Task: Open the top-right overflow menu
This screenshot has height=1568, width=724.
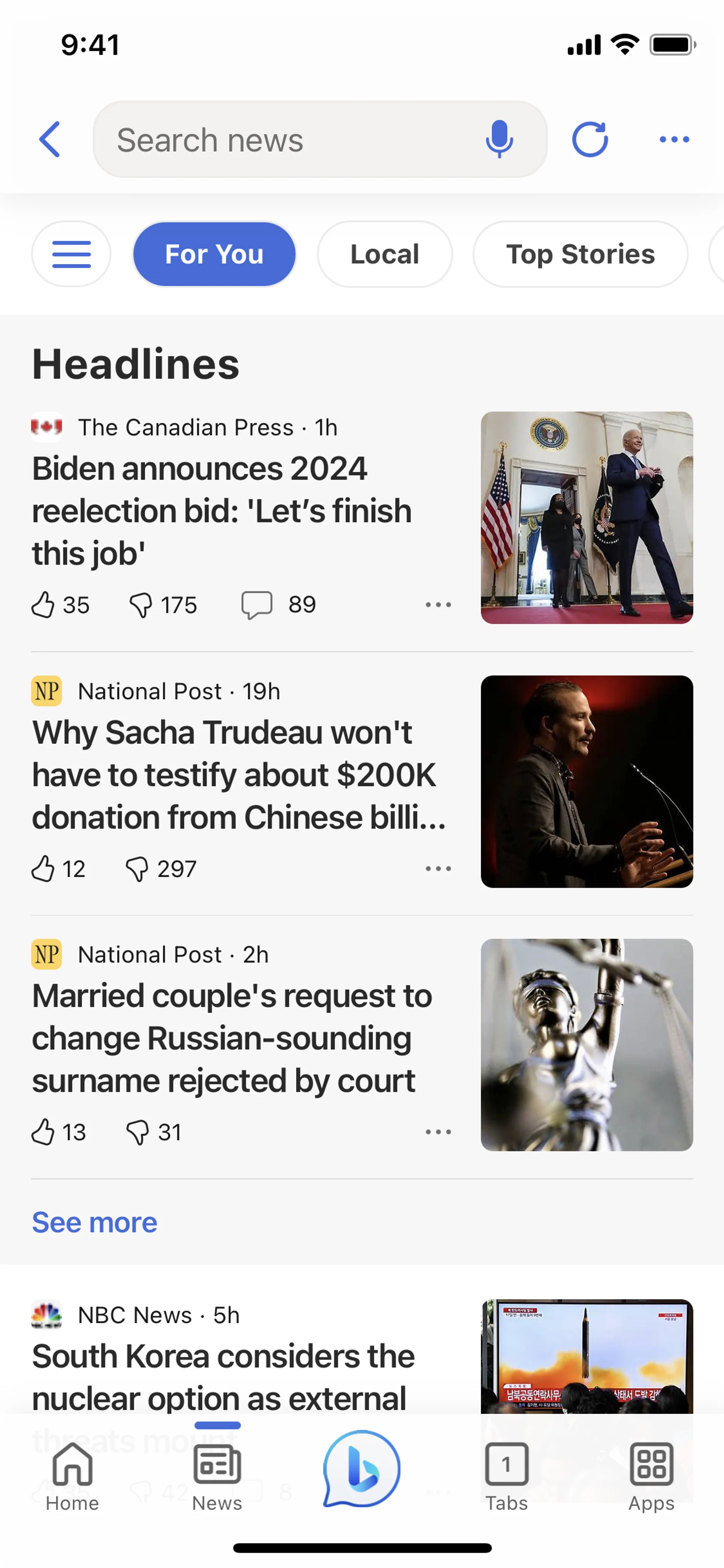Action: coord(674,140)
